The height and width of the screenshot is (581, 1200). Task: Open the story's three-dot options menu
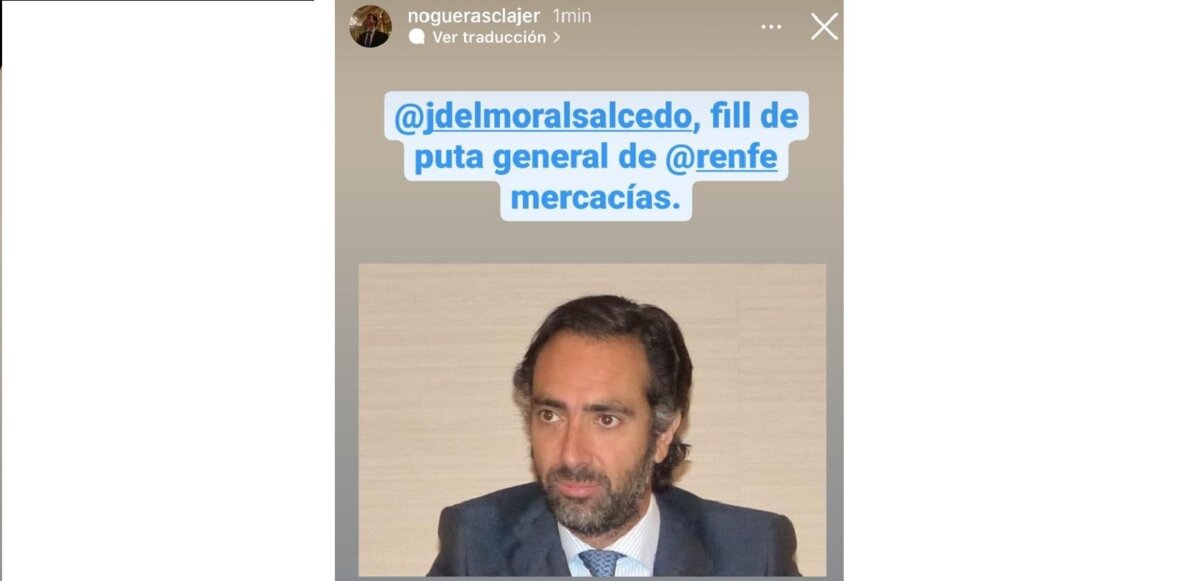771,27
